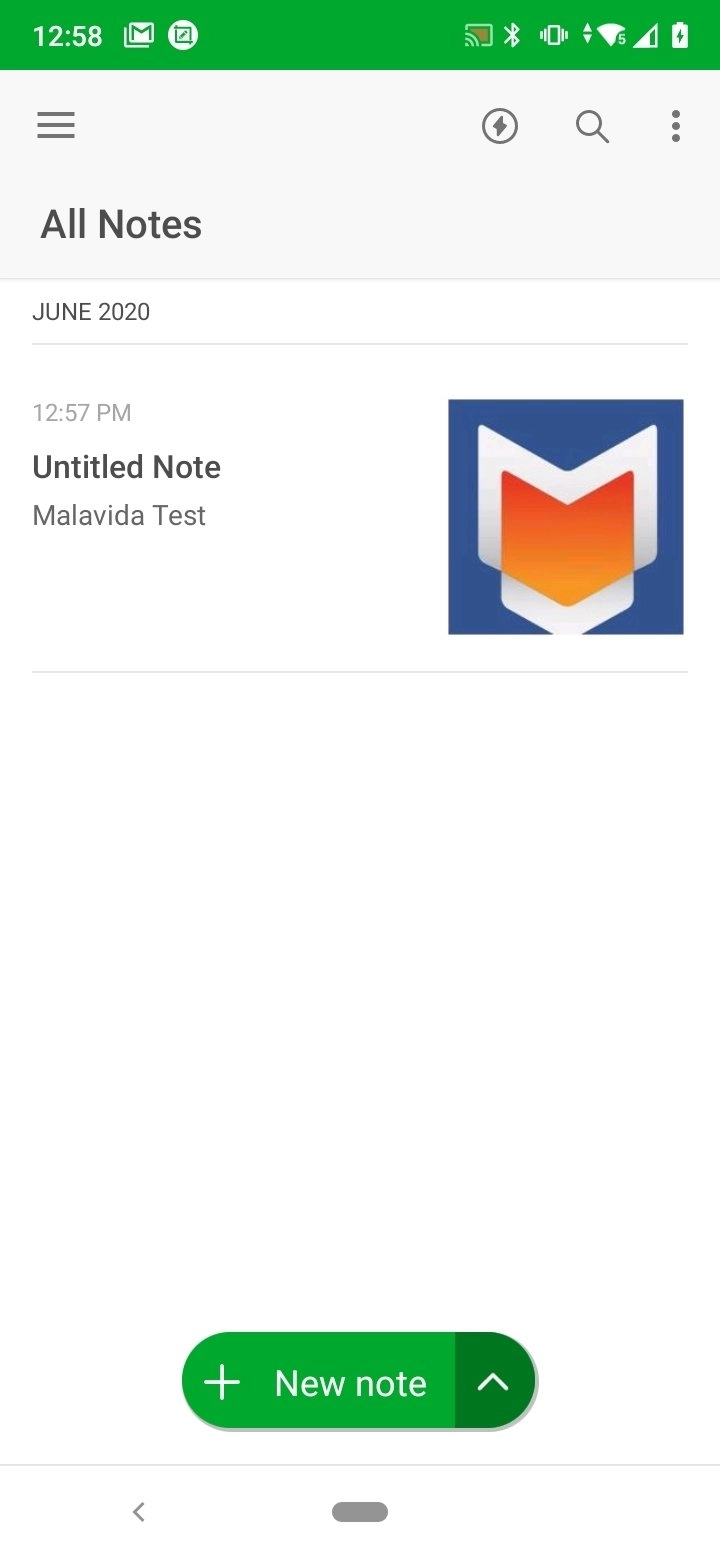
Task: Tap the Bluetooth status icon
Action: coord(512,33)
